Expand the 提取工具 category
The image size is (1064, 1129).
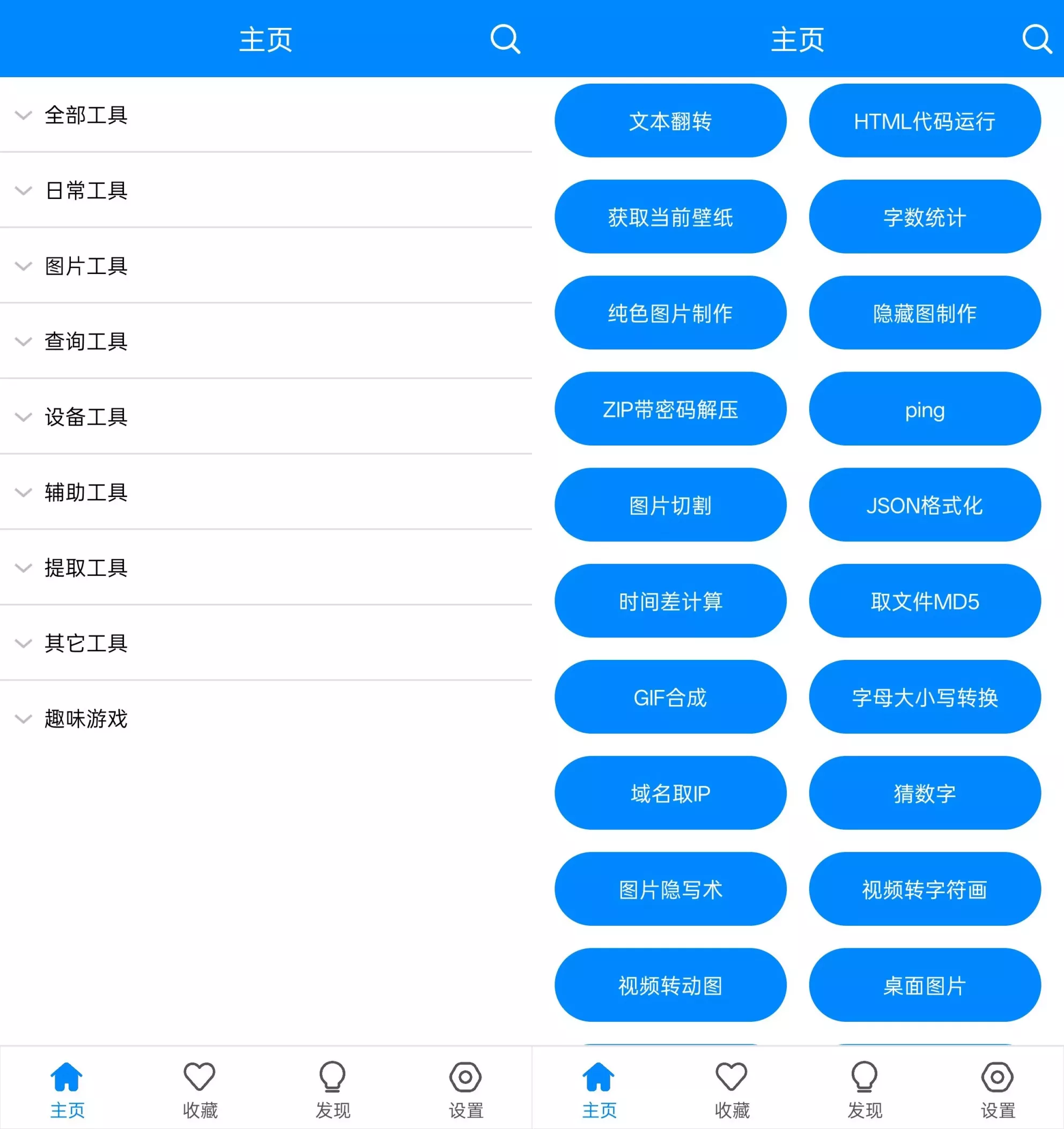click(85, 568)
